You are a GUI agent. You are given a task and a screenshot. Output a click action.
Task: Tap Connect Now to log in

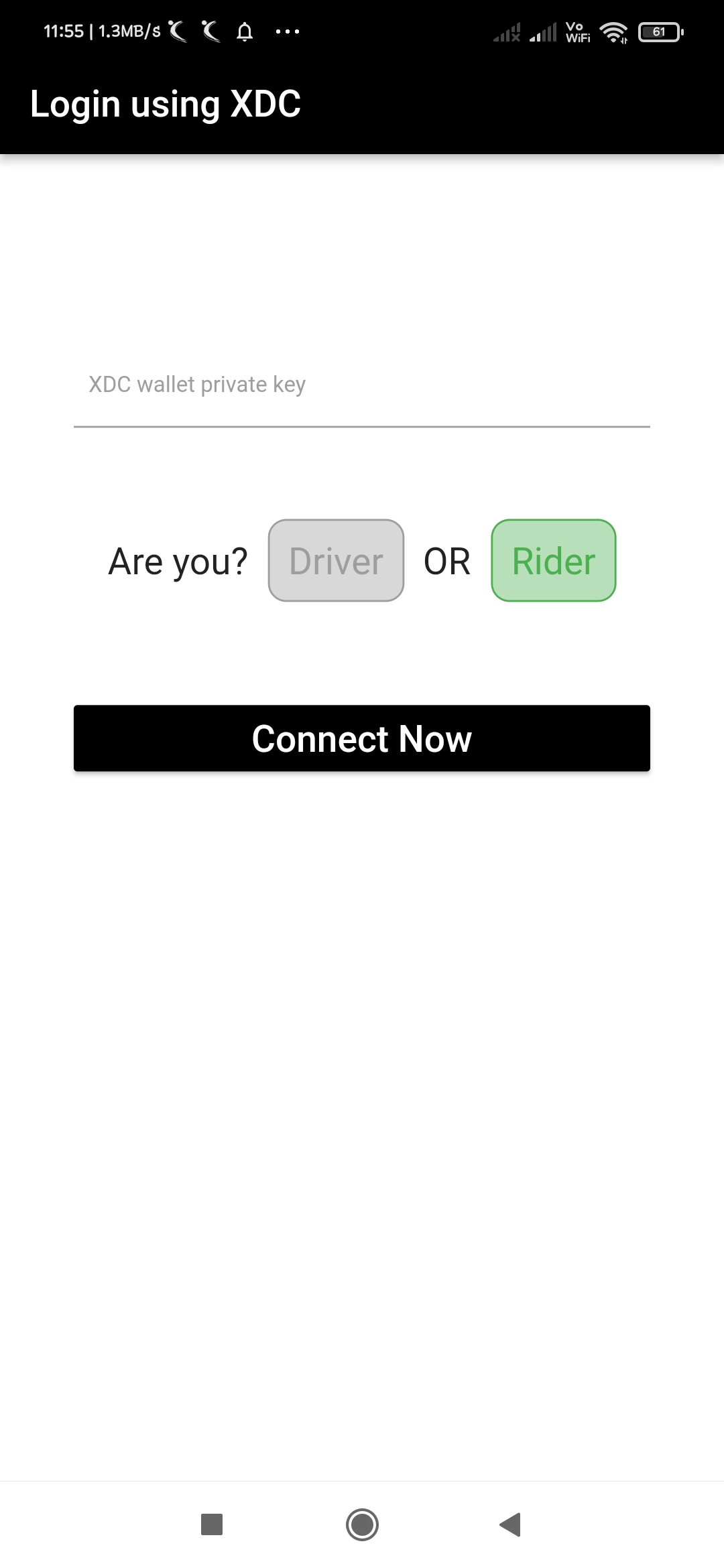(x=362, y=738)
